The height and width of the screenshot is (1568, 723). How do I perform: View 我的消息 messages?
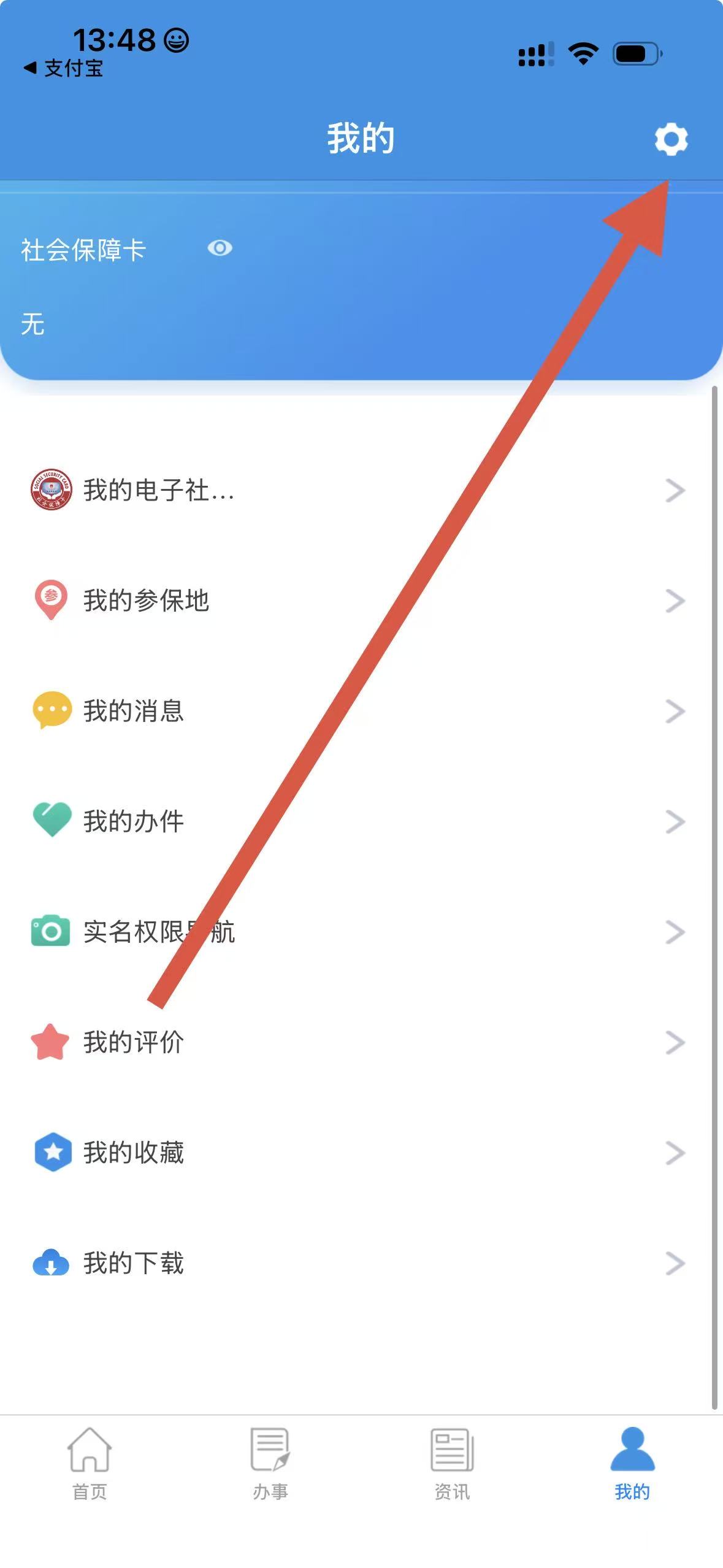click(x=356, y=711)
